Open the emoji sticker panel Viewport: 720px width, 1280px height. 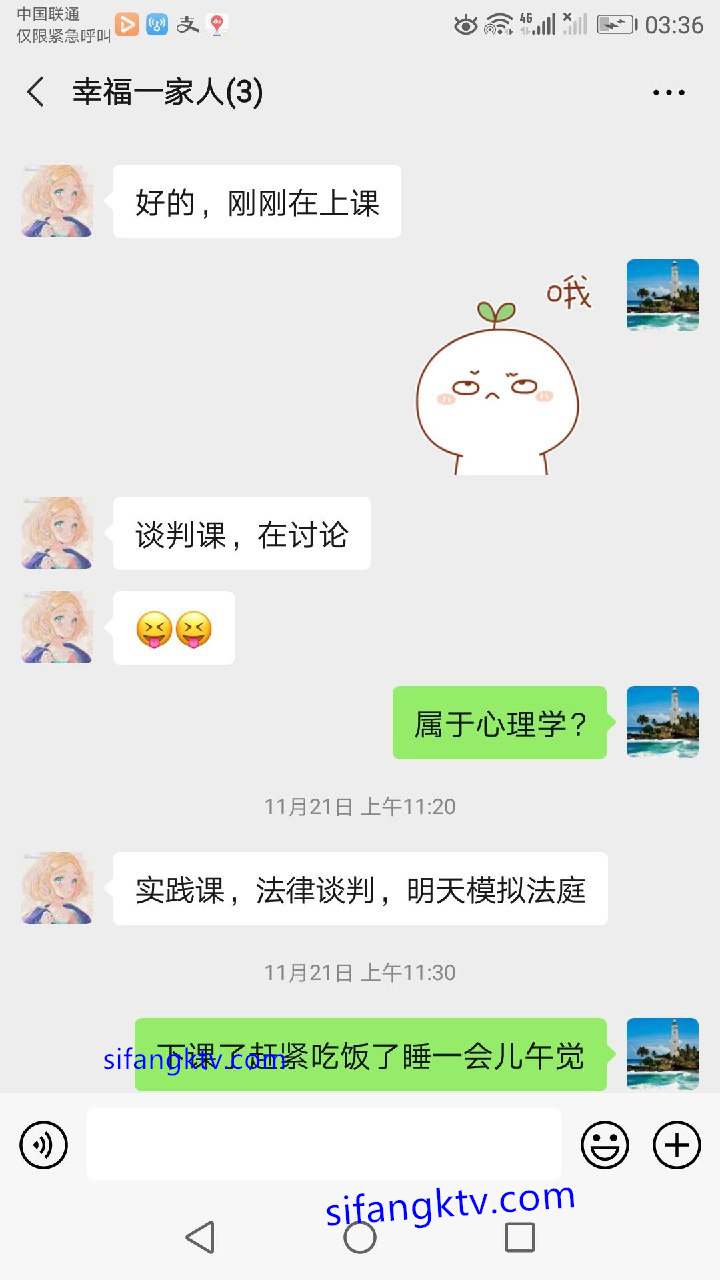605,1145
